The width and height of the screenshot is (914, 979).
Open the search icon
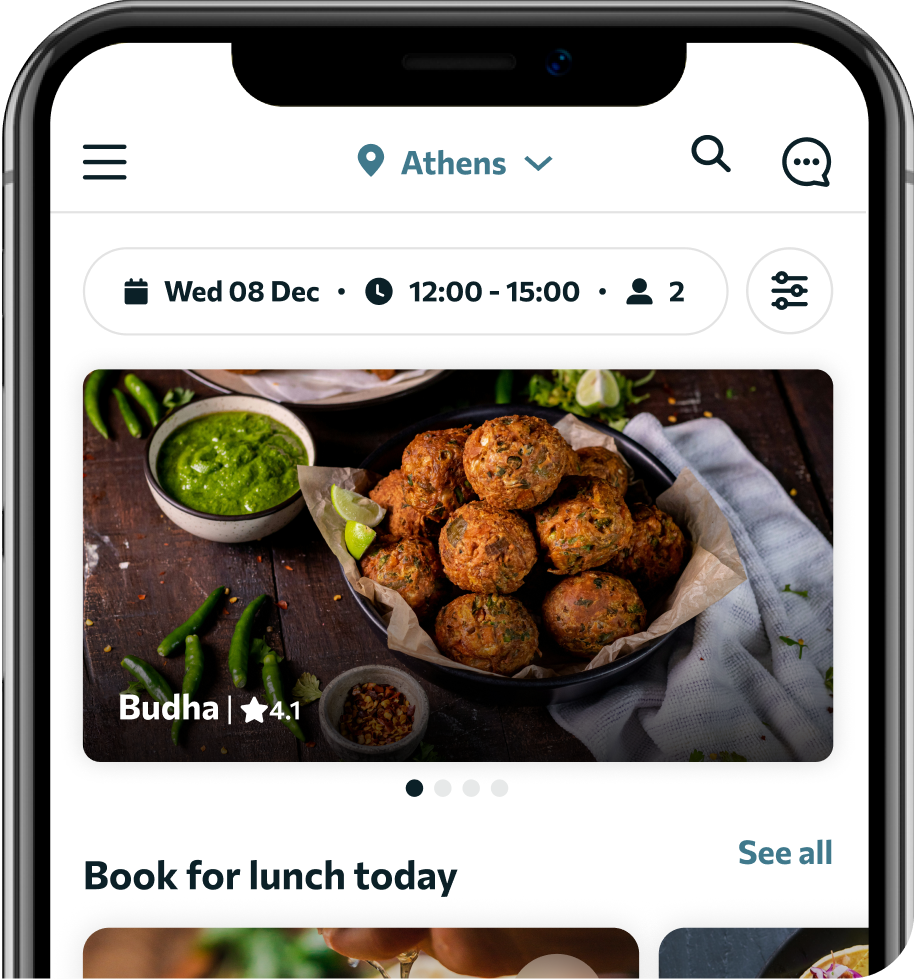click(x=710, y=155)
